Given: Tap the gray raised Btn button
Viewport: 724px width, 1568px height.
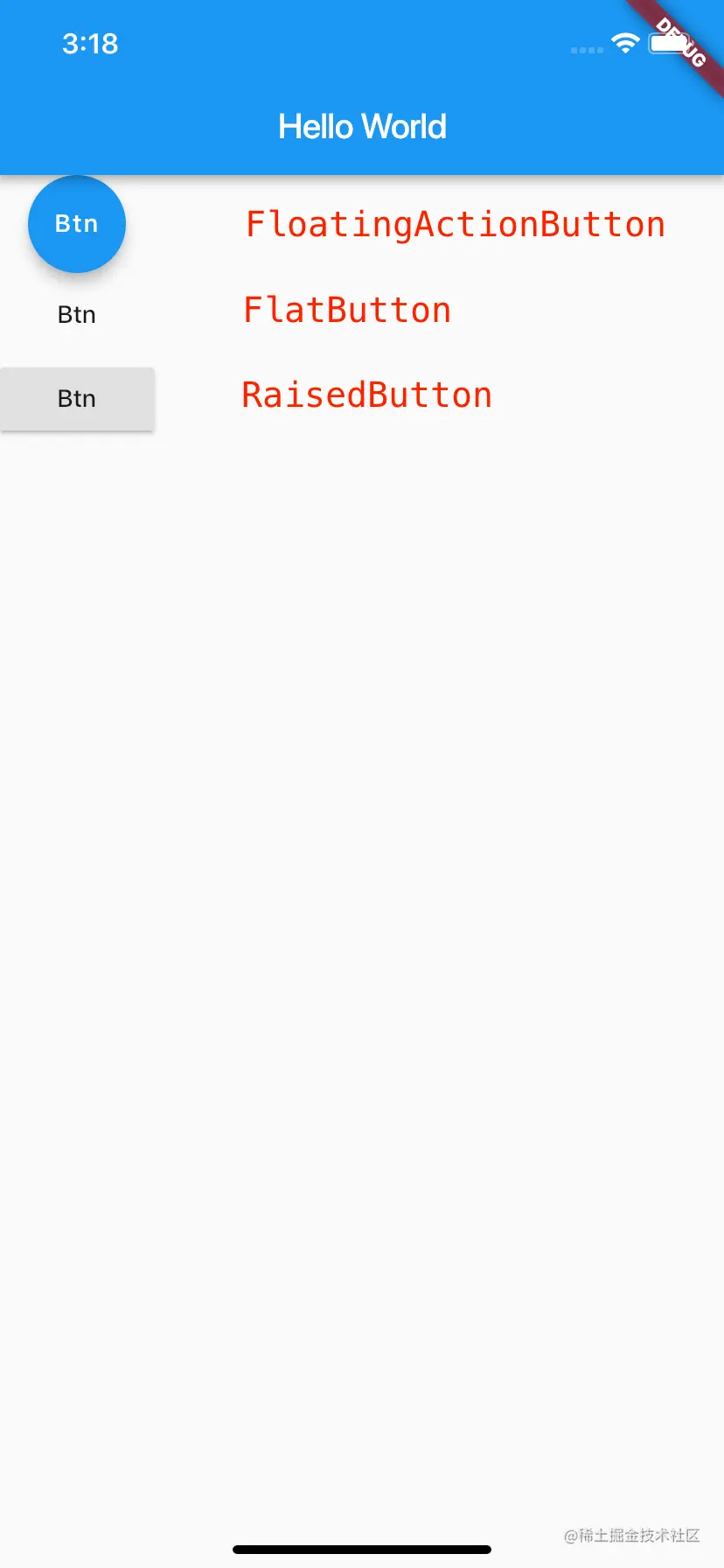Looking at the screenshot, I should (x=77, y=398).
